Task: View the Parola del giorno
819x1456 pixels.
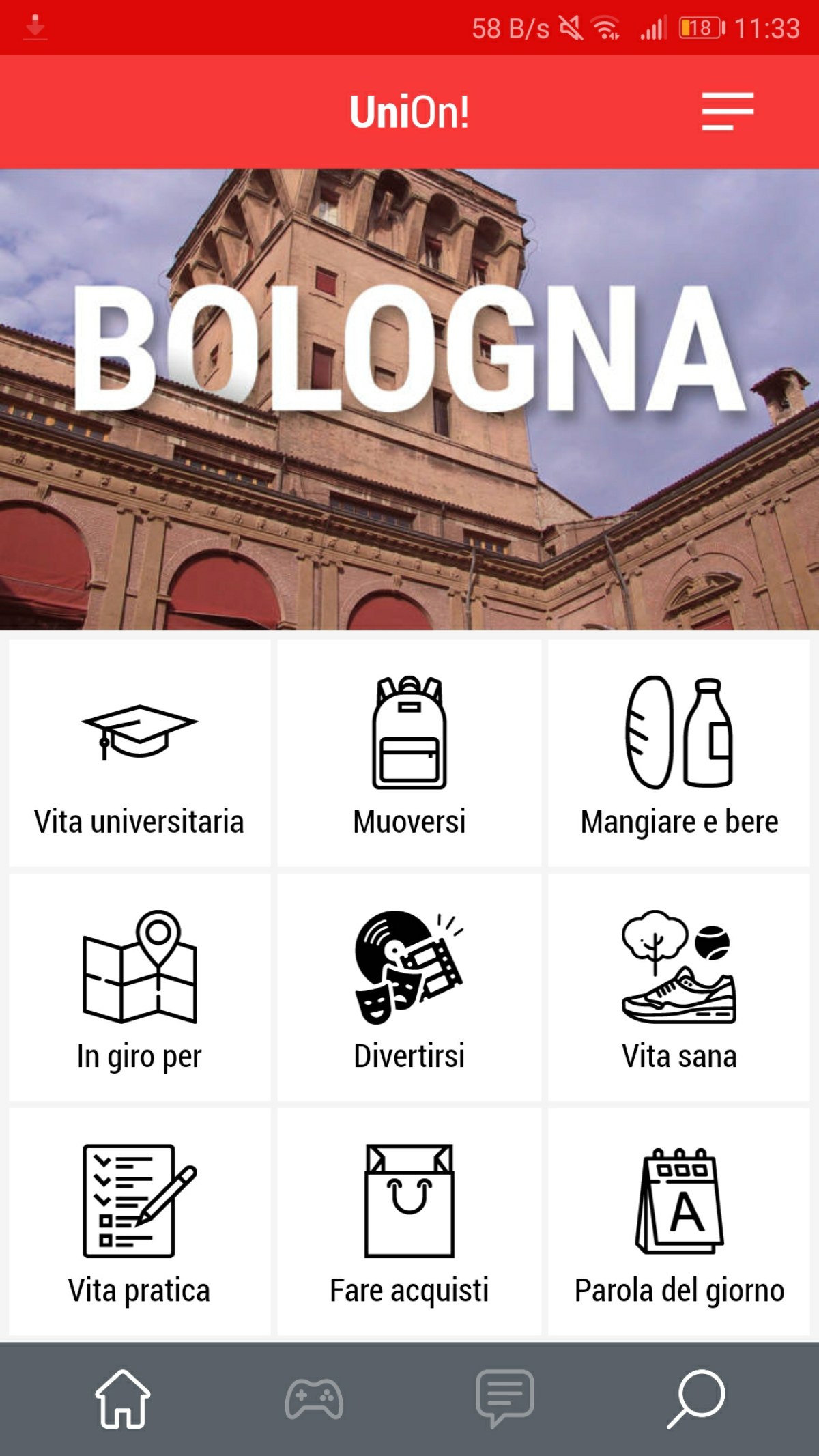Action: [679, 1222]
